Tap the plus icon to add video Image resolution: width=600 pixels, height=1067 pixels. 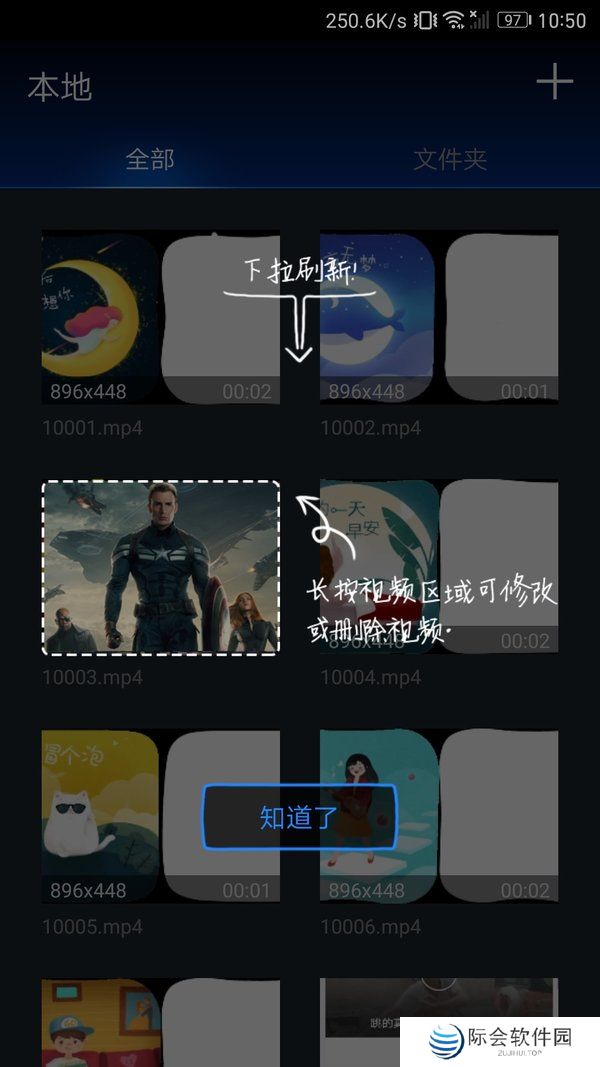tap(554, 82)
